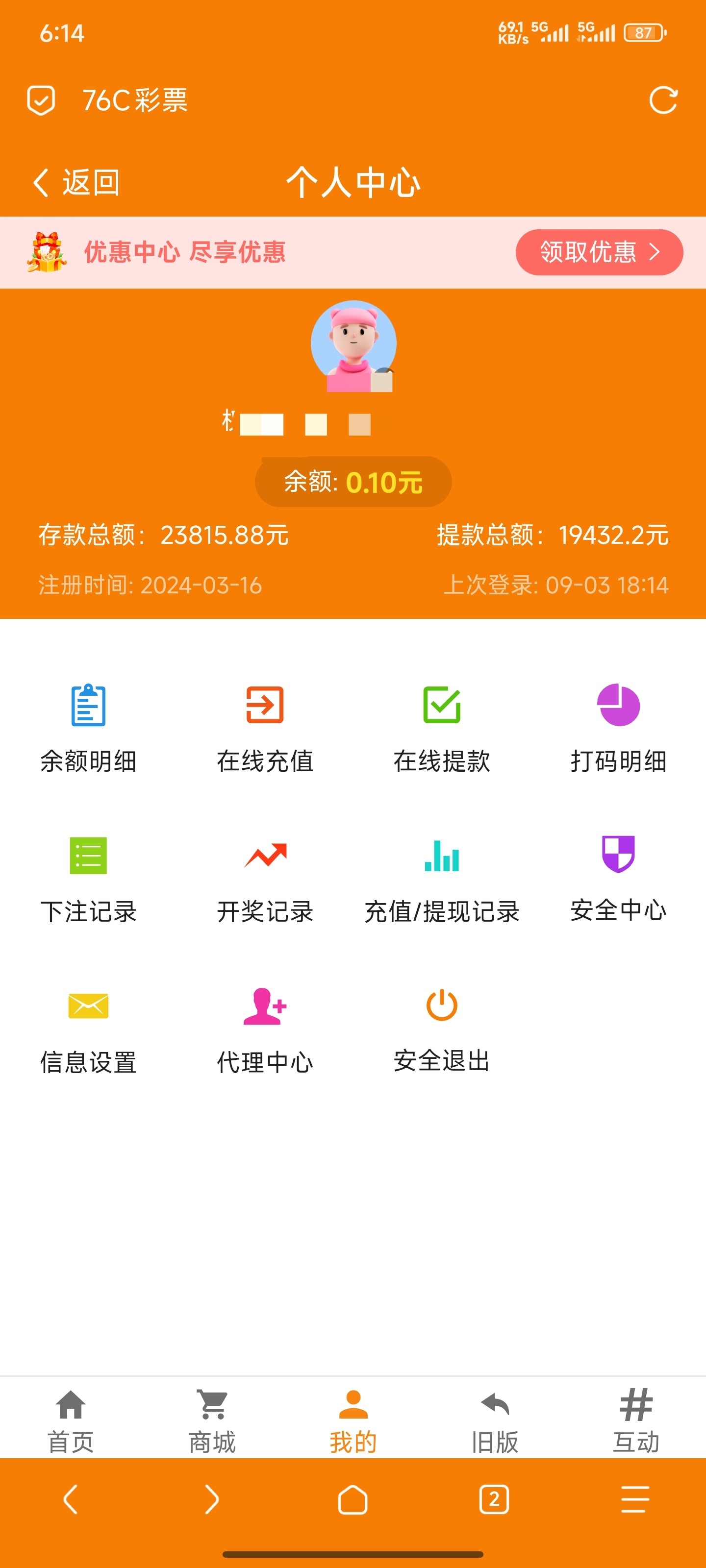Open 在线提款 online withdrawal
The width and height of the screenshot is (706, 1568).
click(x=442, y=727)
